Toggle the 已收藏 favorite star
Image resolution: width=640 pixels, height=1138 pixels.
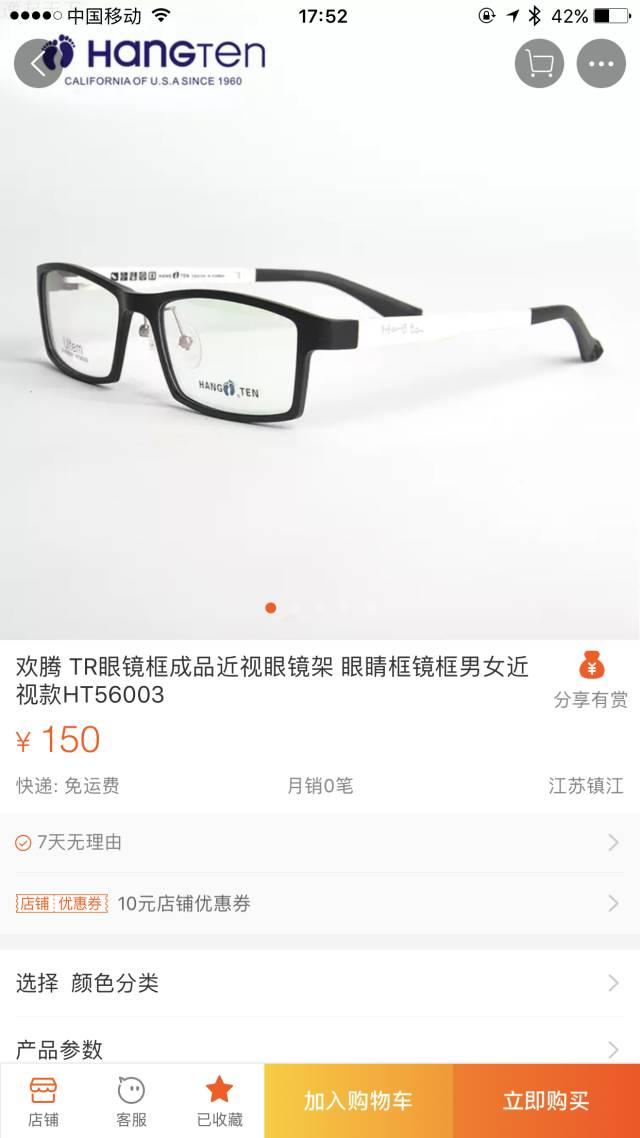tap(219, 1100)
